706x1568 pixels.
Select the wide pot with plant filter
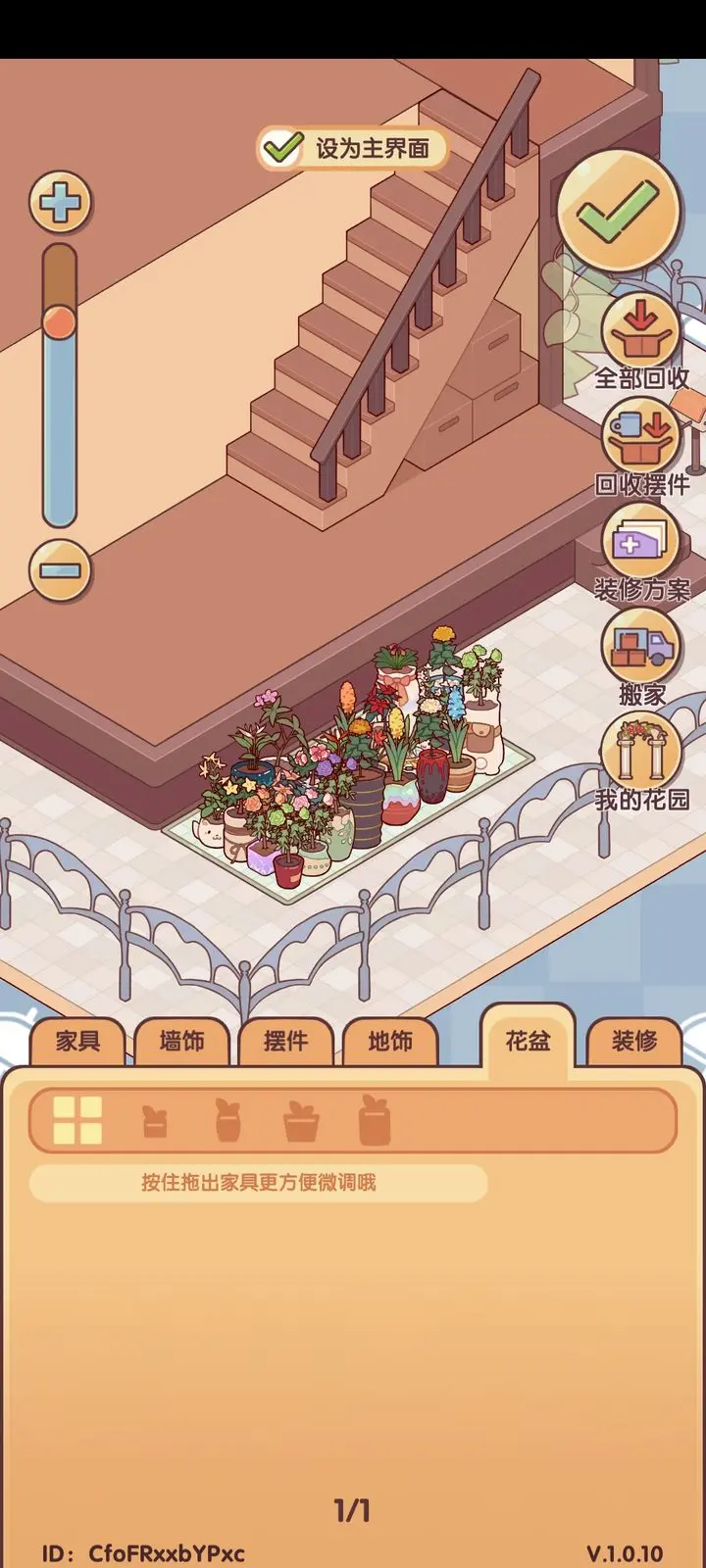coord(301,1121)
